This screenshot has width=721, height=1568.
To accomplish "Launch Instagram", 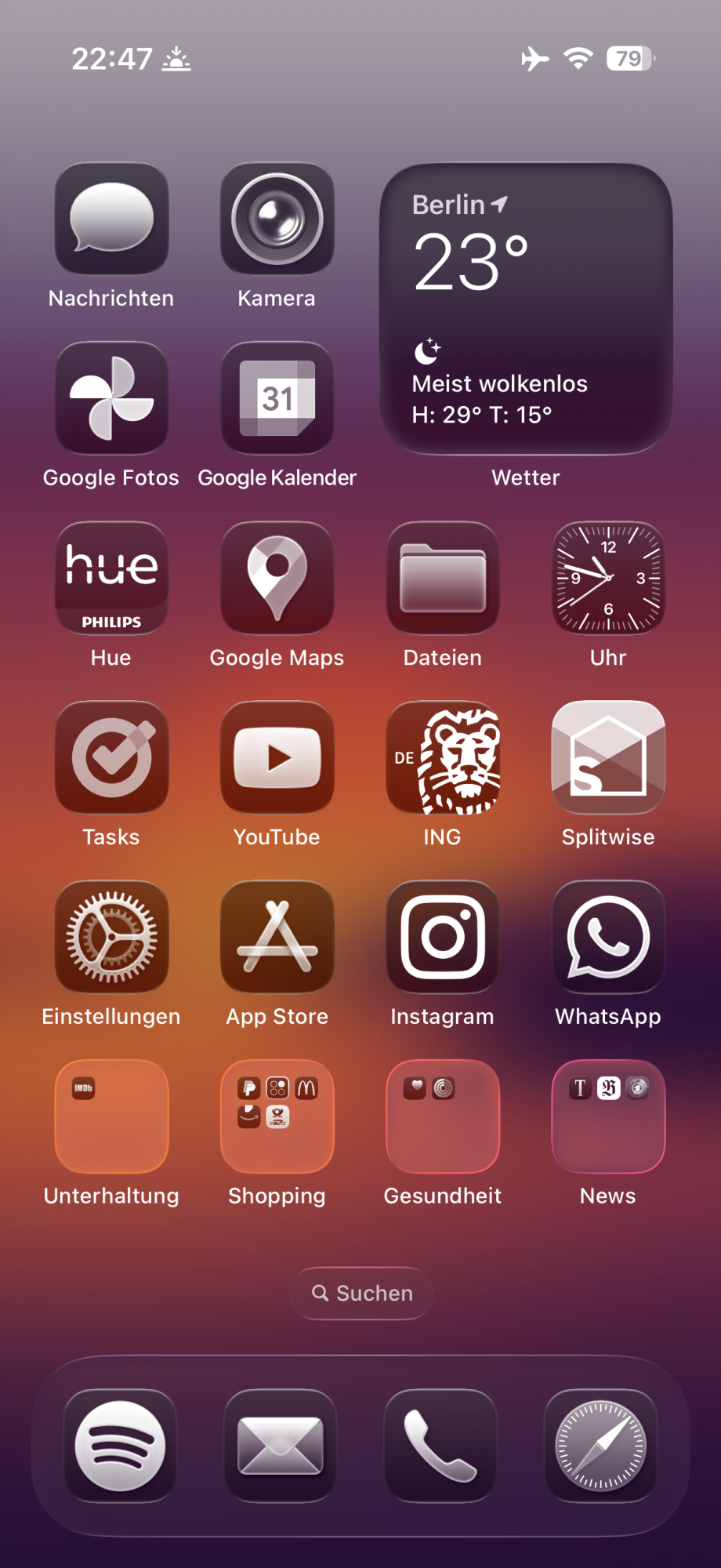I will pos(443,937).
